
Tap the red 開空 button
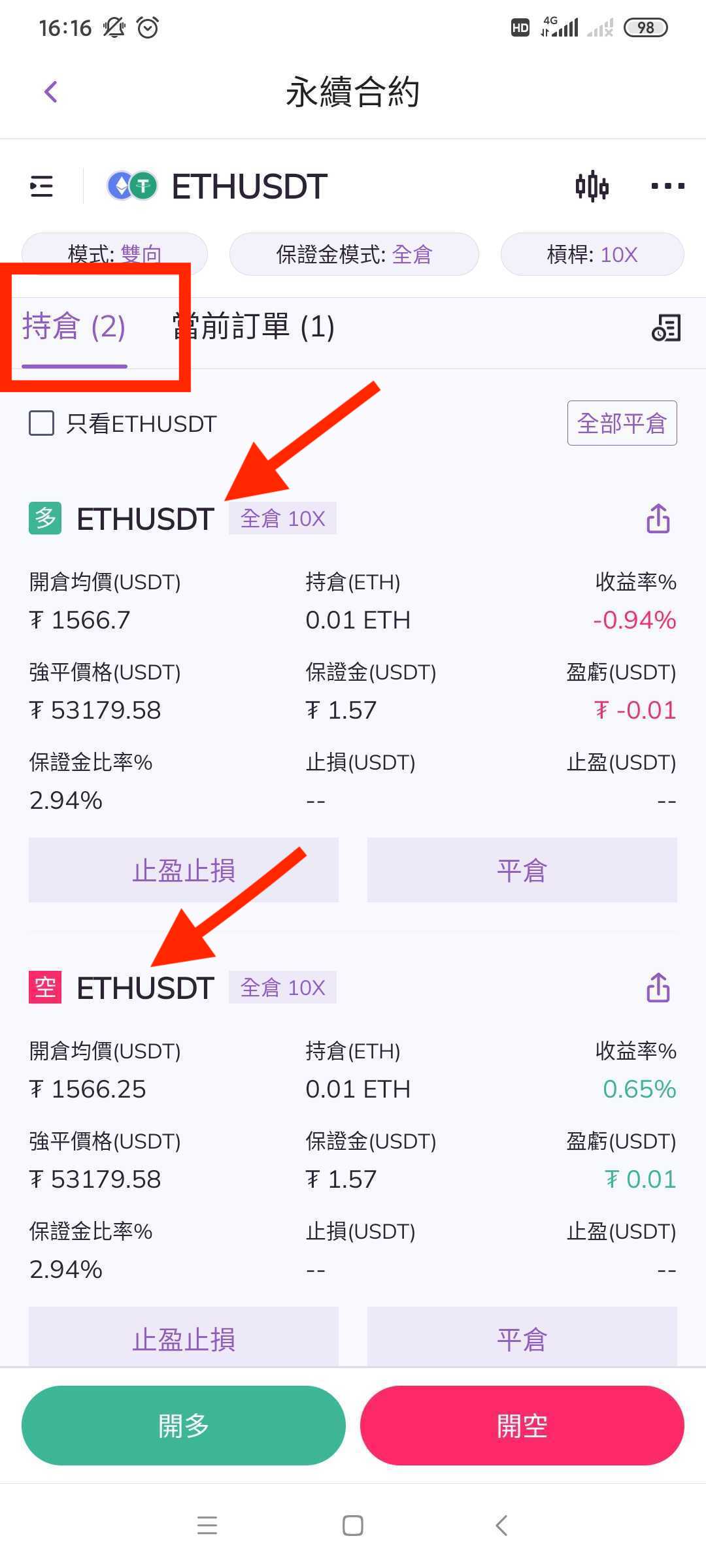point(522,1426)
